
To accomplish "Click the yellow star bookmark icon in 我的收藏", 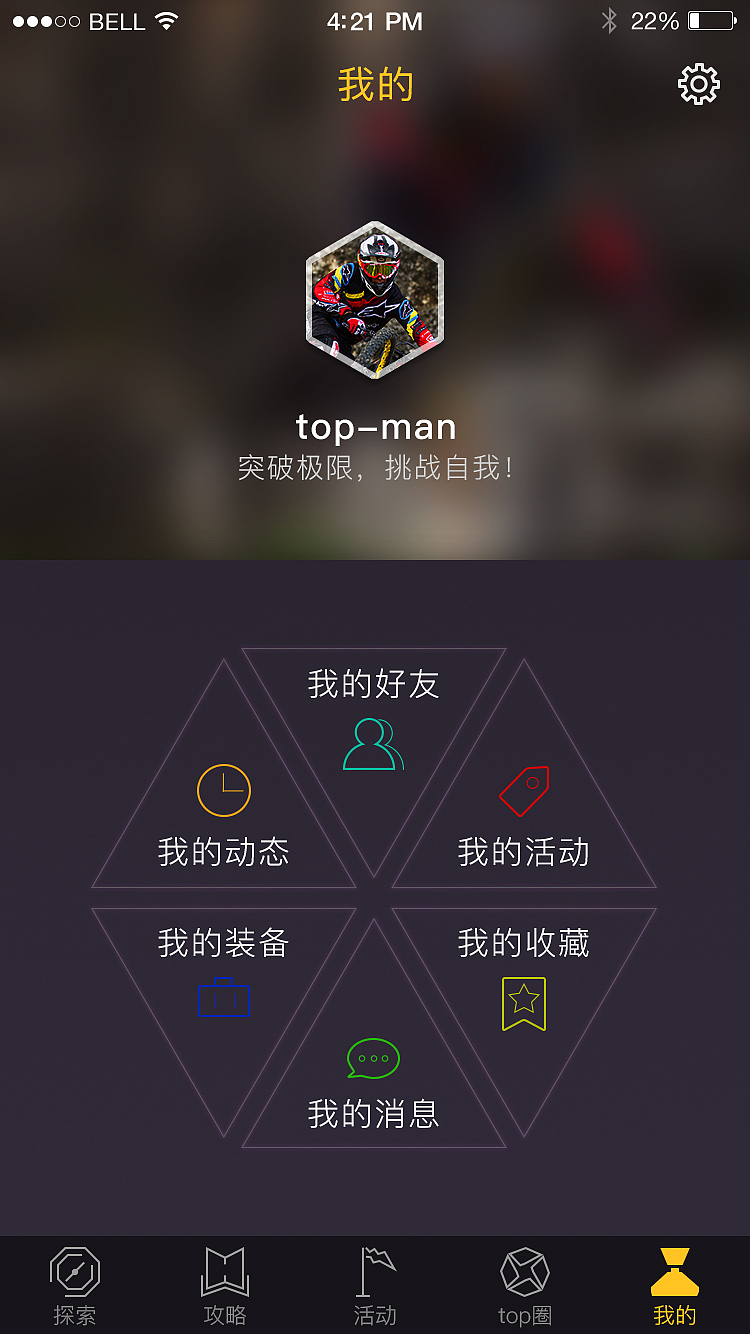I will point(524,1004).
